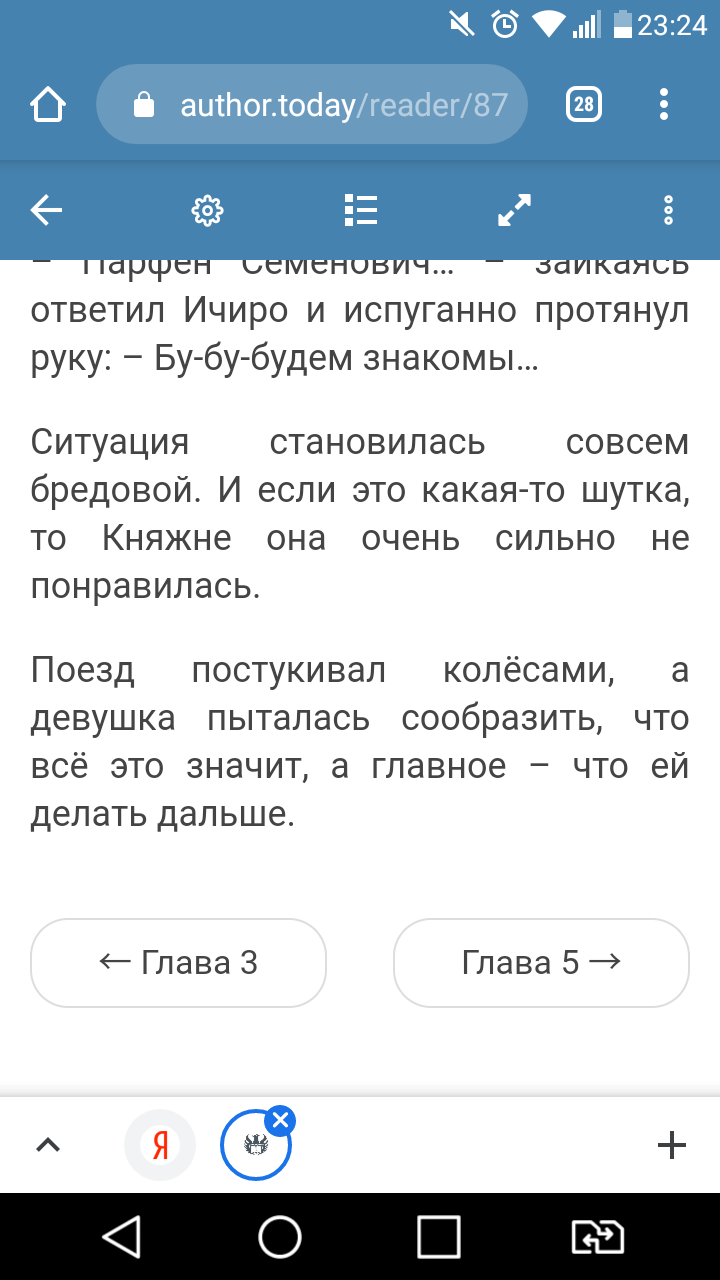
Task: Go back using the reader's arrow
Action: (x=46, y=210)
